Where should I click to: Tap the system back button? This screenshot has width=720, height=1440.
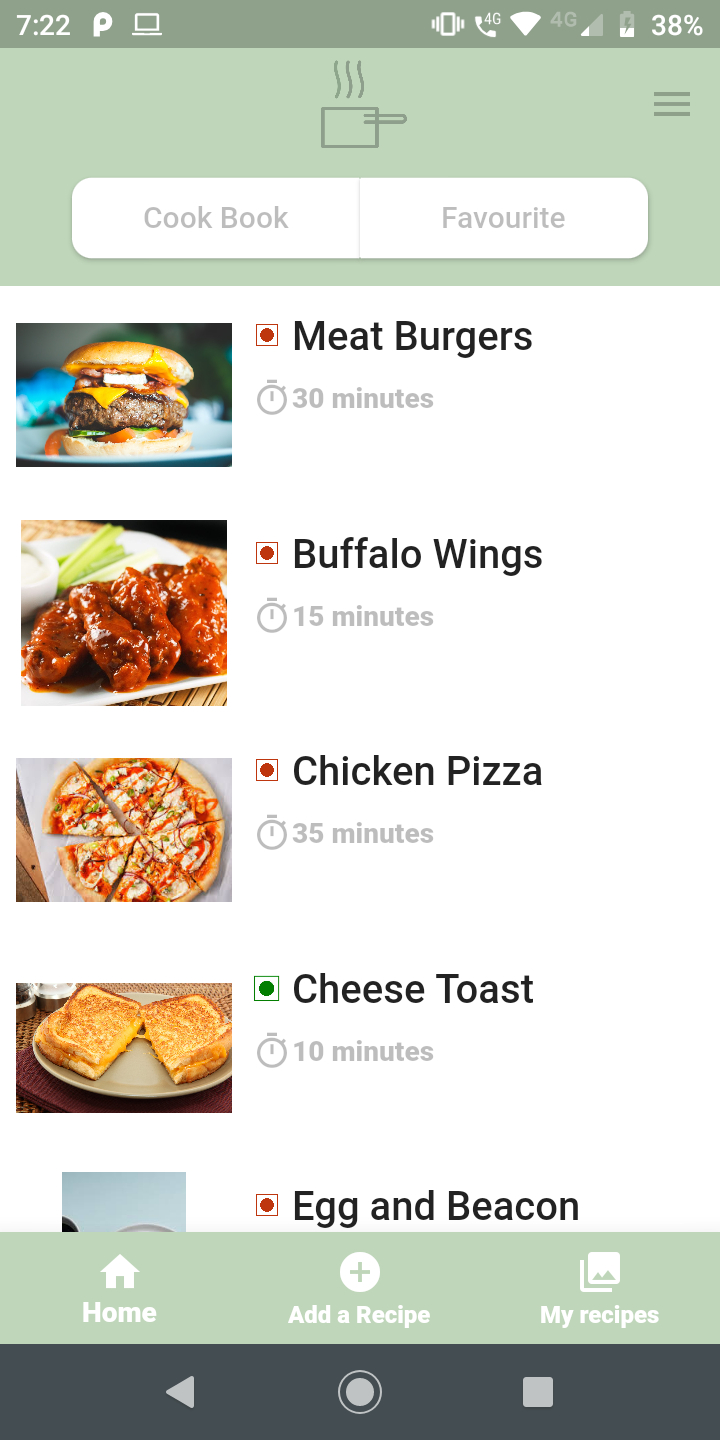click(x=180, y=1392)
